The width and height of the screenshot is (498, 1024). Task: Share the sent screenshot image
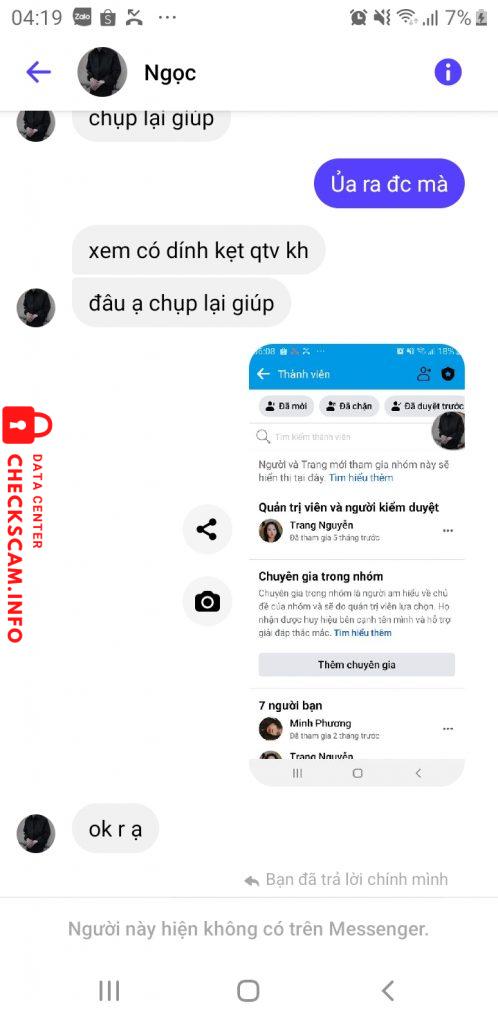(207, 530)
